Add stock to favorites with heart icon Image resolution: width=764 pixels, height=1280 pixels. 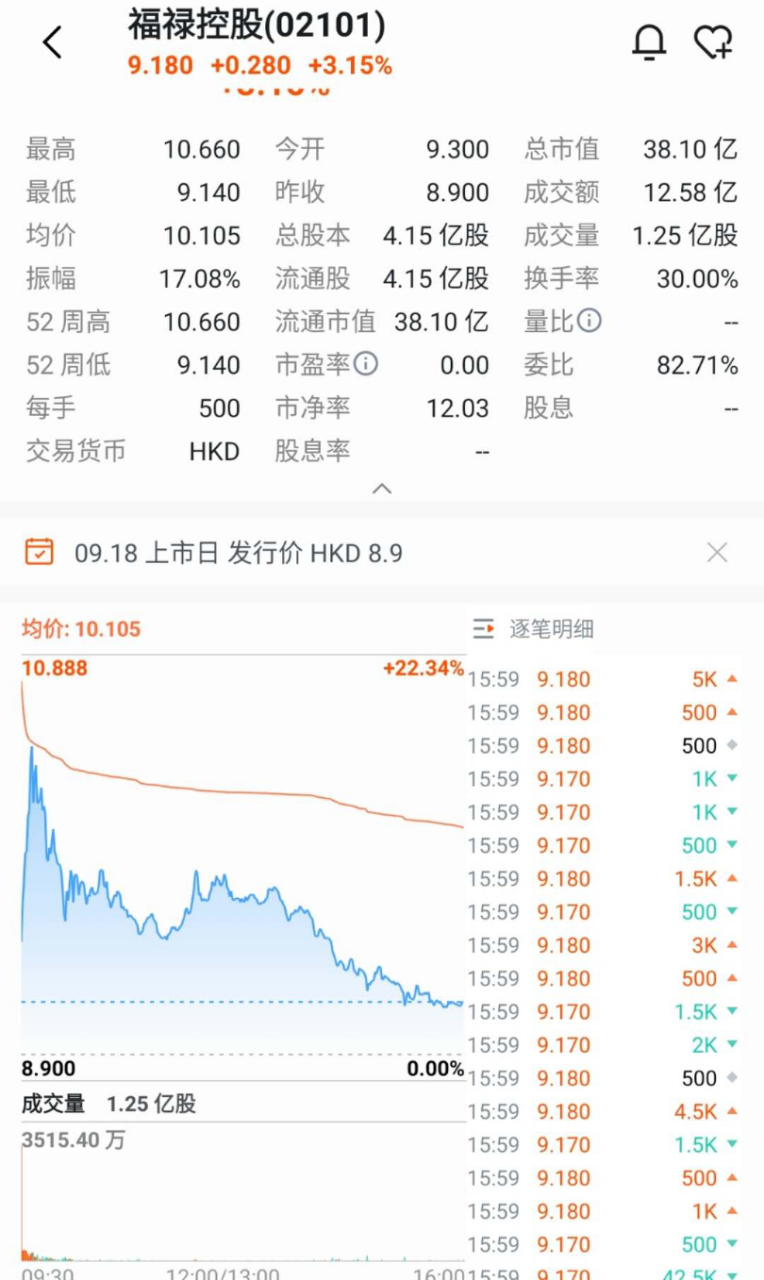pyautogui.click(x=714, y=42)
